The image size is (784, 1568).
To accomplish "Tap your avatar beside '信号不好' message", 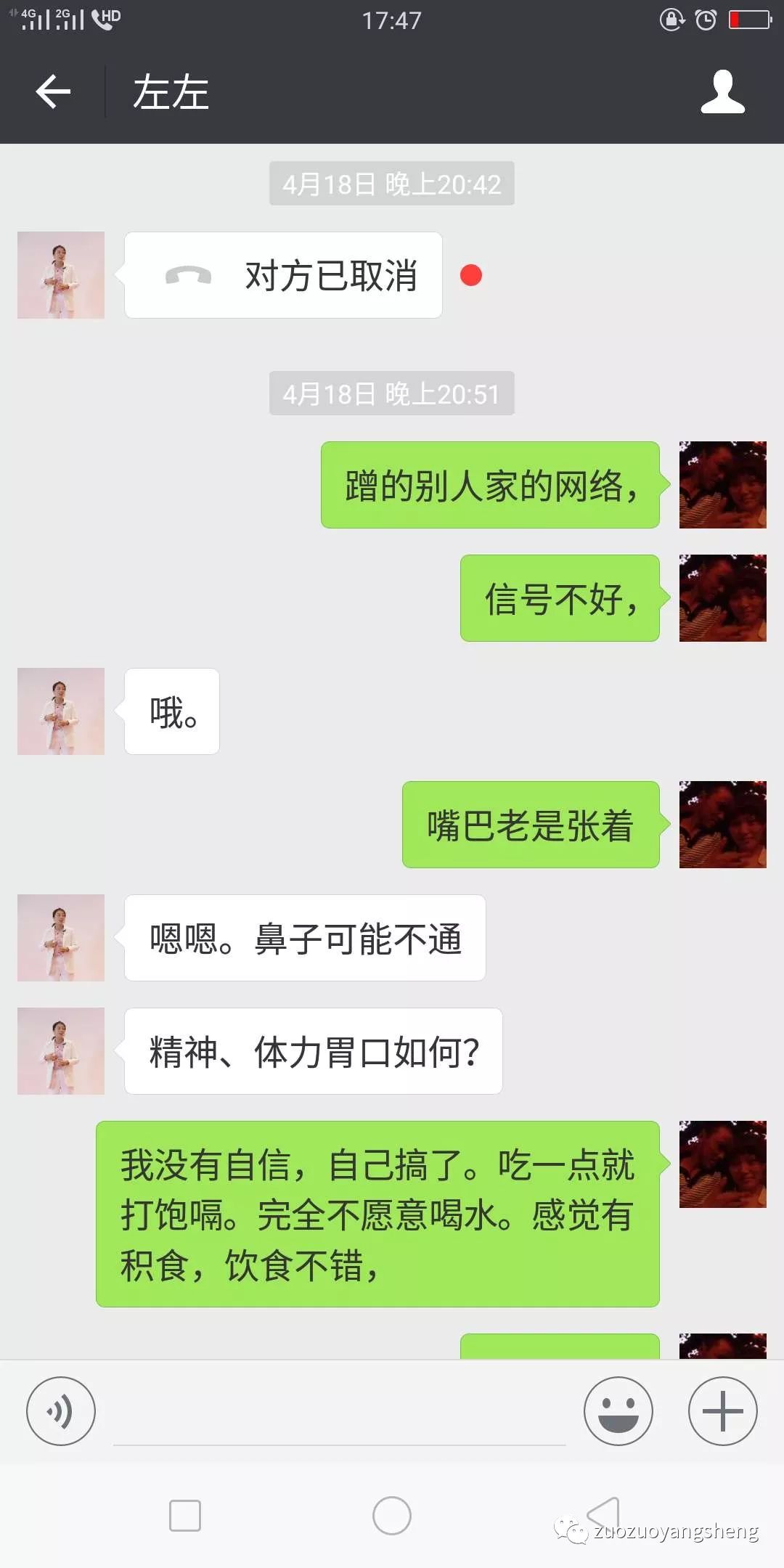I will [723, 599].
